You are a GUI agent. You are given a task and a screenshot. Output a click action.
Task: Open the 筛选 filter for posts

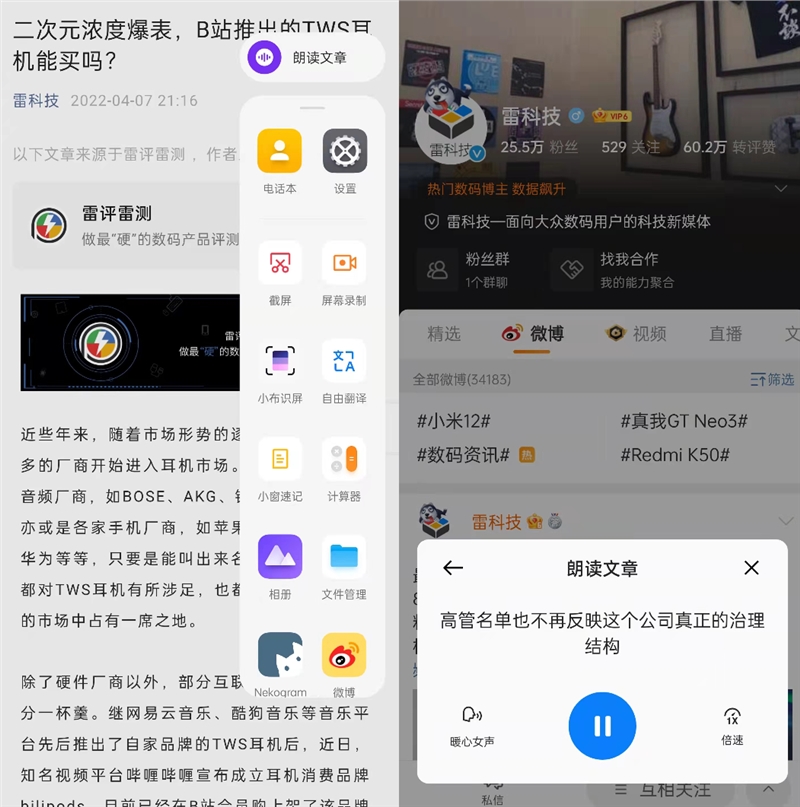[772, 380]
